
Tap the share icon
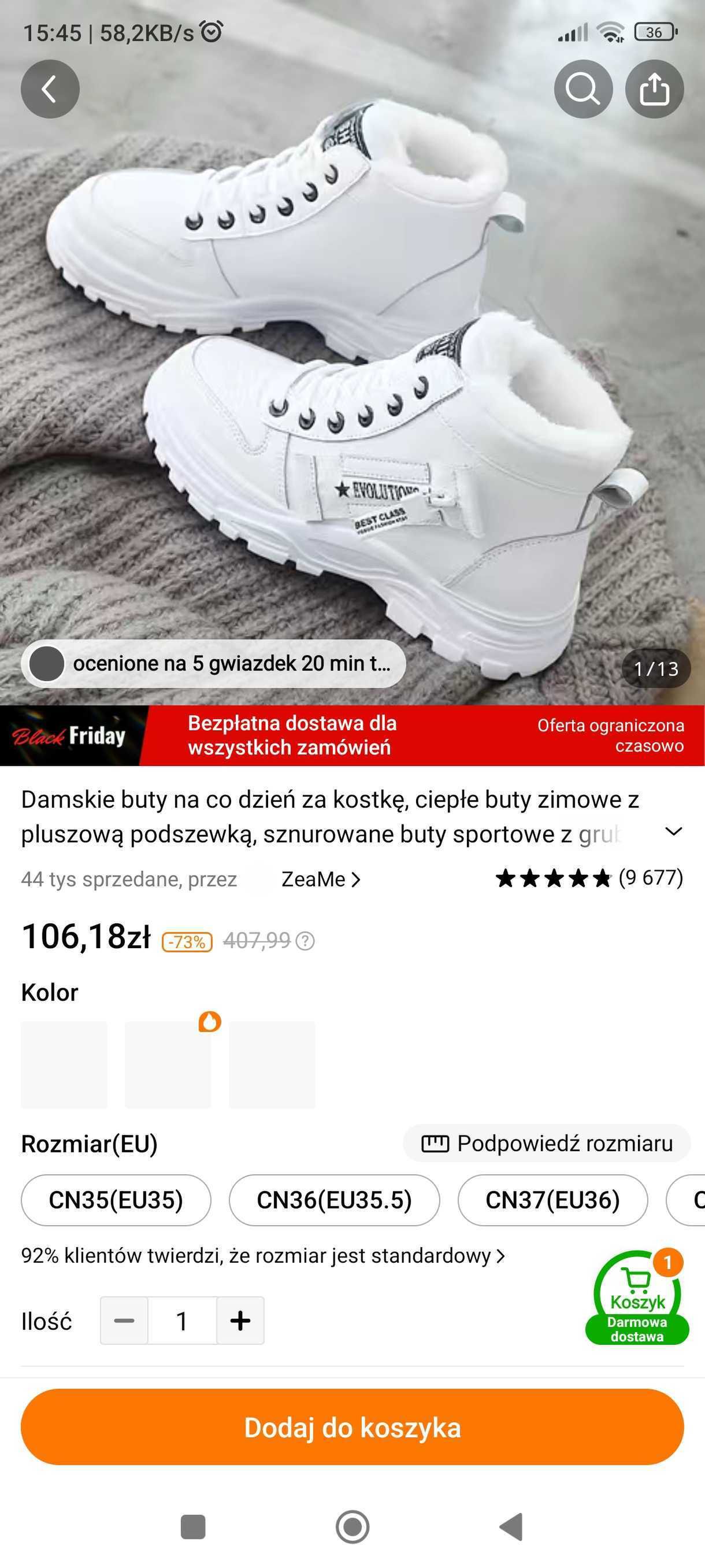(x=655, y=88)
